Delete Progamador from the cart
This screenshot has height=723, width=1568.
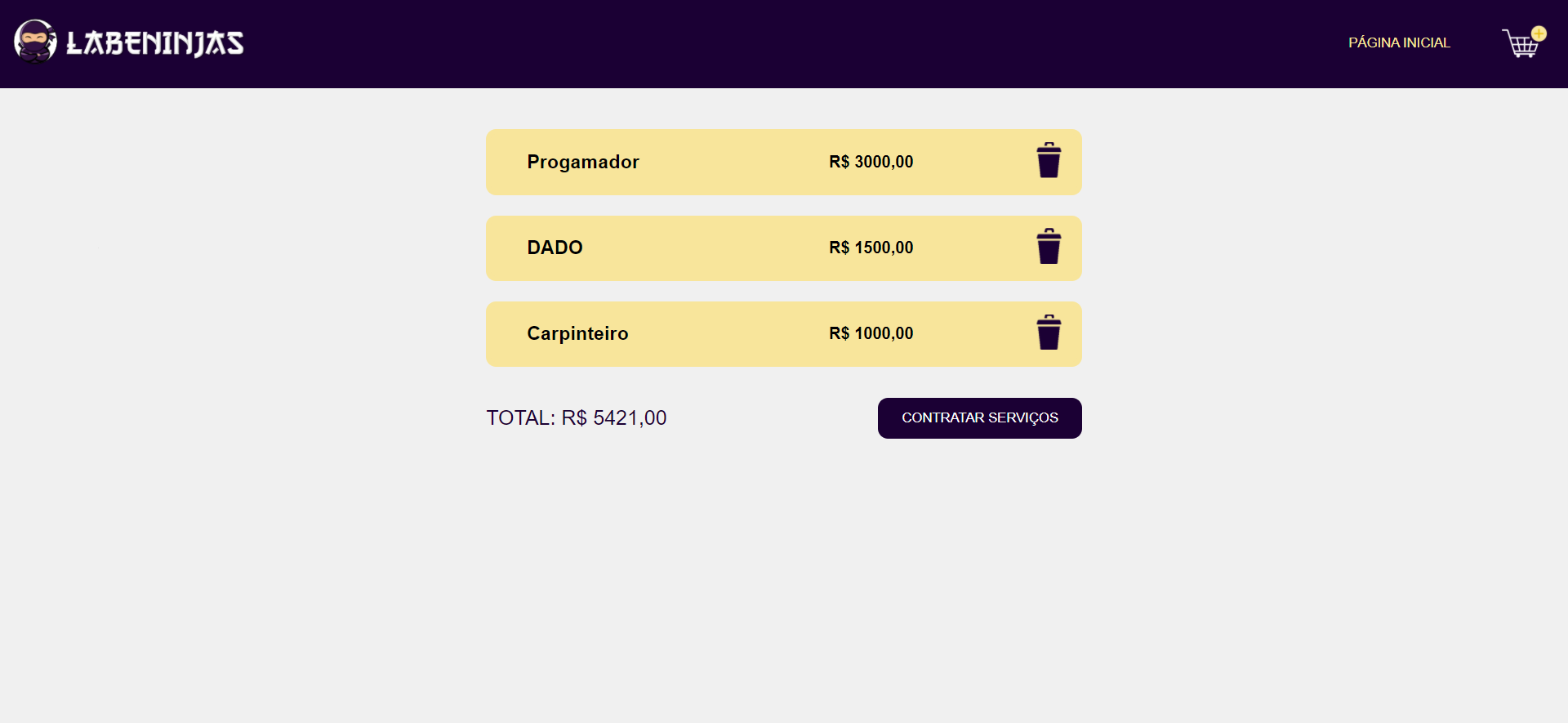click(1049, 161)
